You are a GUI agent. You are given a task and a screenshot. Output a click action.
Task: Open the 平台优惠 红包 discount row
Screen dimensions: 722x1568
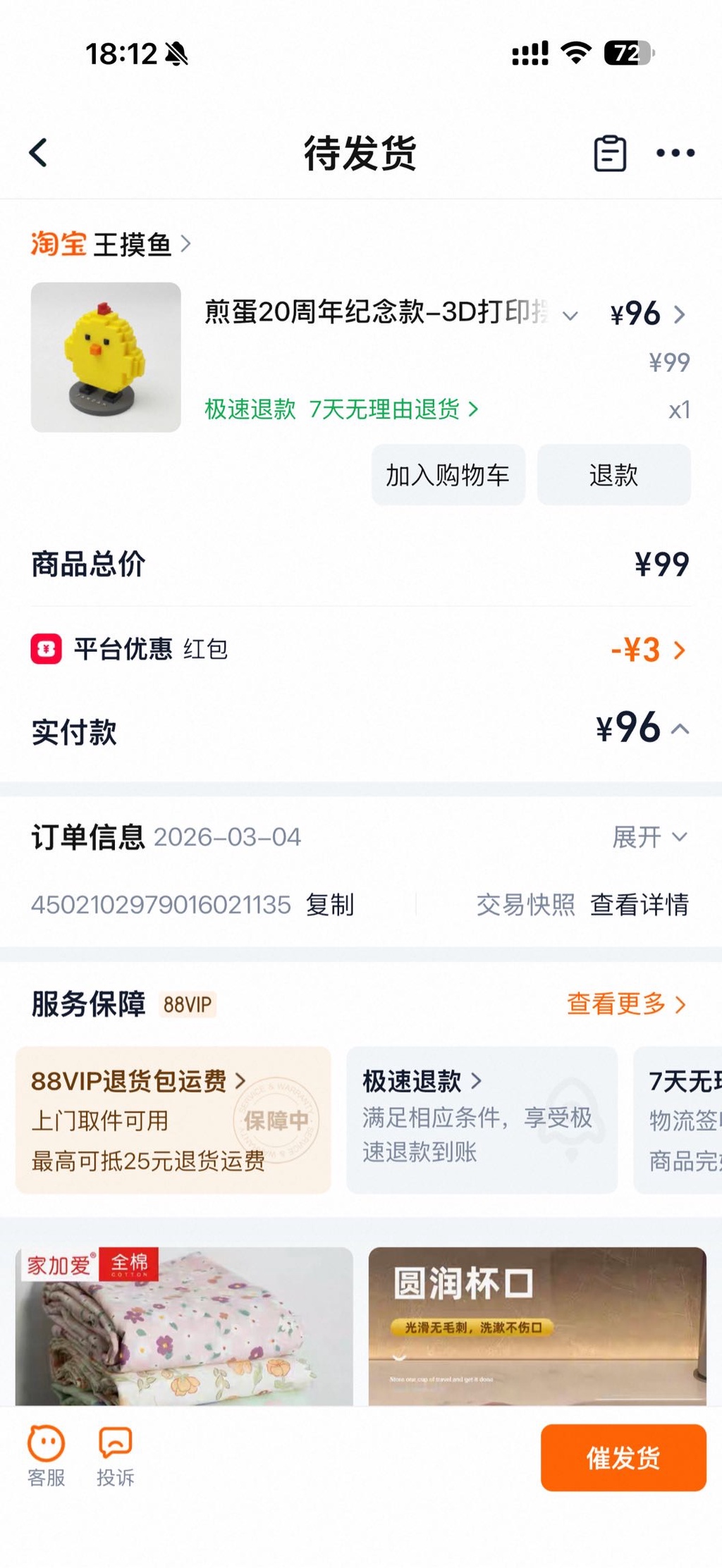(360, 649)
